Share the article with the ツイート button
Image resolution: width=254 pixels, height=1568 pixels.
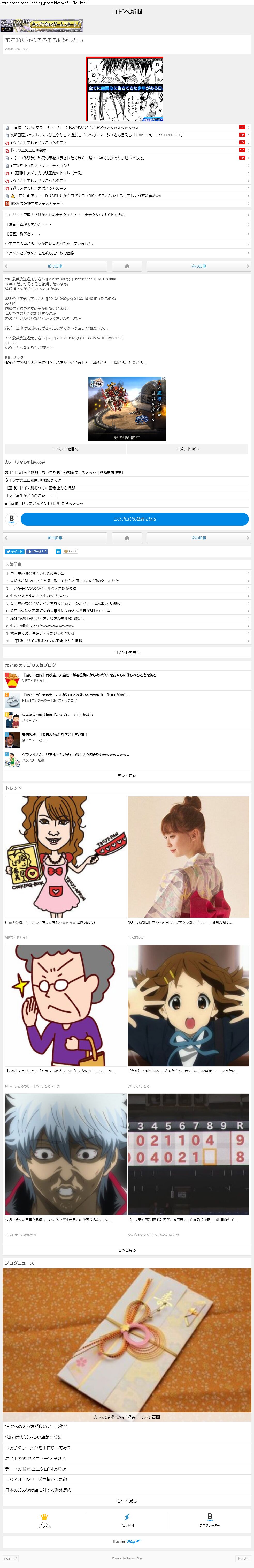pos(14,551)
